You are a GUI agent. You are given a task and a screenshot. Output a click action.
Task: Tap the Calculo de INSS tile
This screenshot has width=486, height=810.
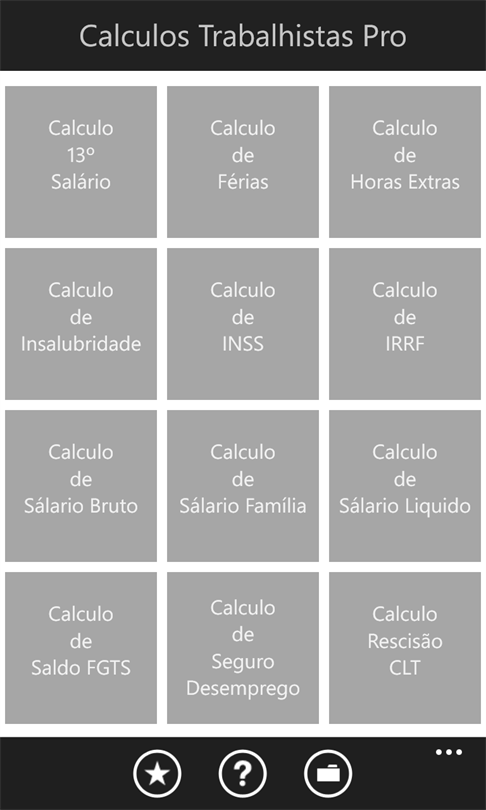[243, 324]
